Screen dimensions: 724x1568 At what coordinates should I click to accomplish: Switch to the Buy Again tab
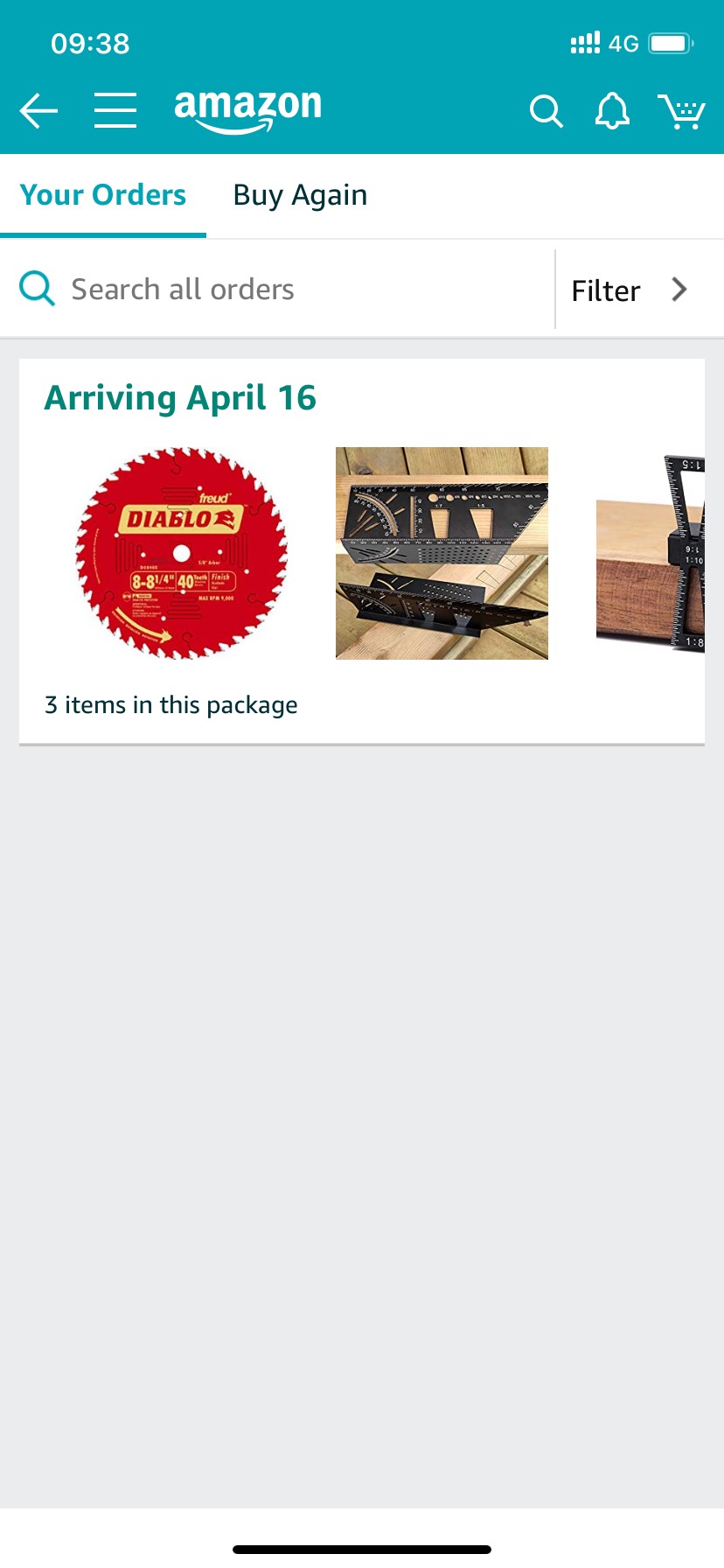(300, 195)
